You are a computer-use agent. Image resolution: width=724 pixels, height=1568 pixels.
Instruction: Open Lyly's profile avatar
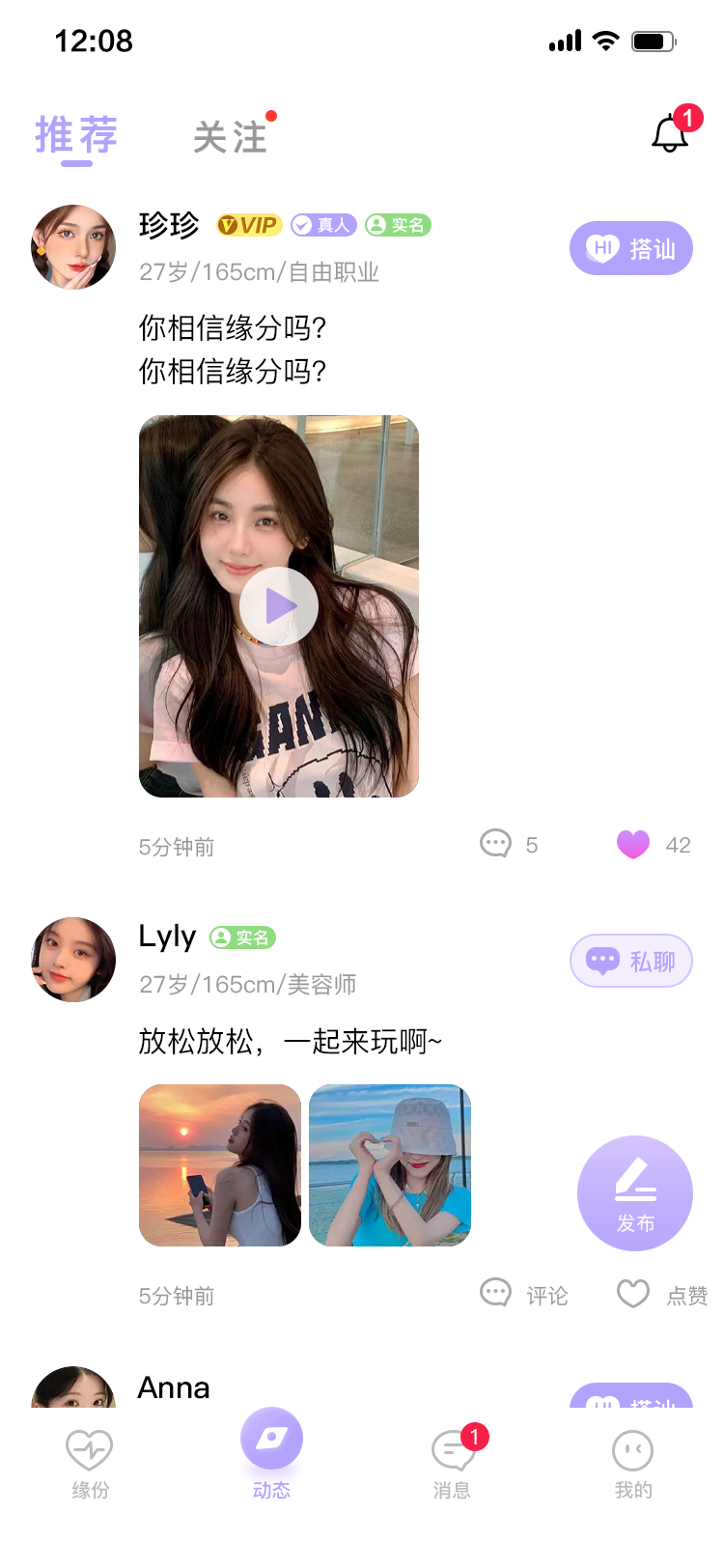[x=73, y=960]
